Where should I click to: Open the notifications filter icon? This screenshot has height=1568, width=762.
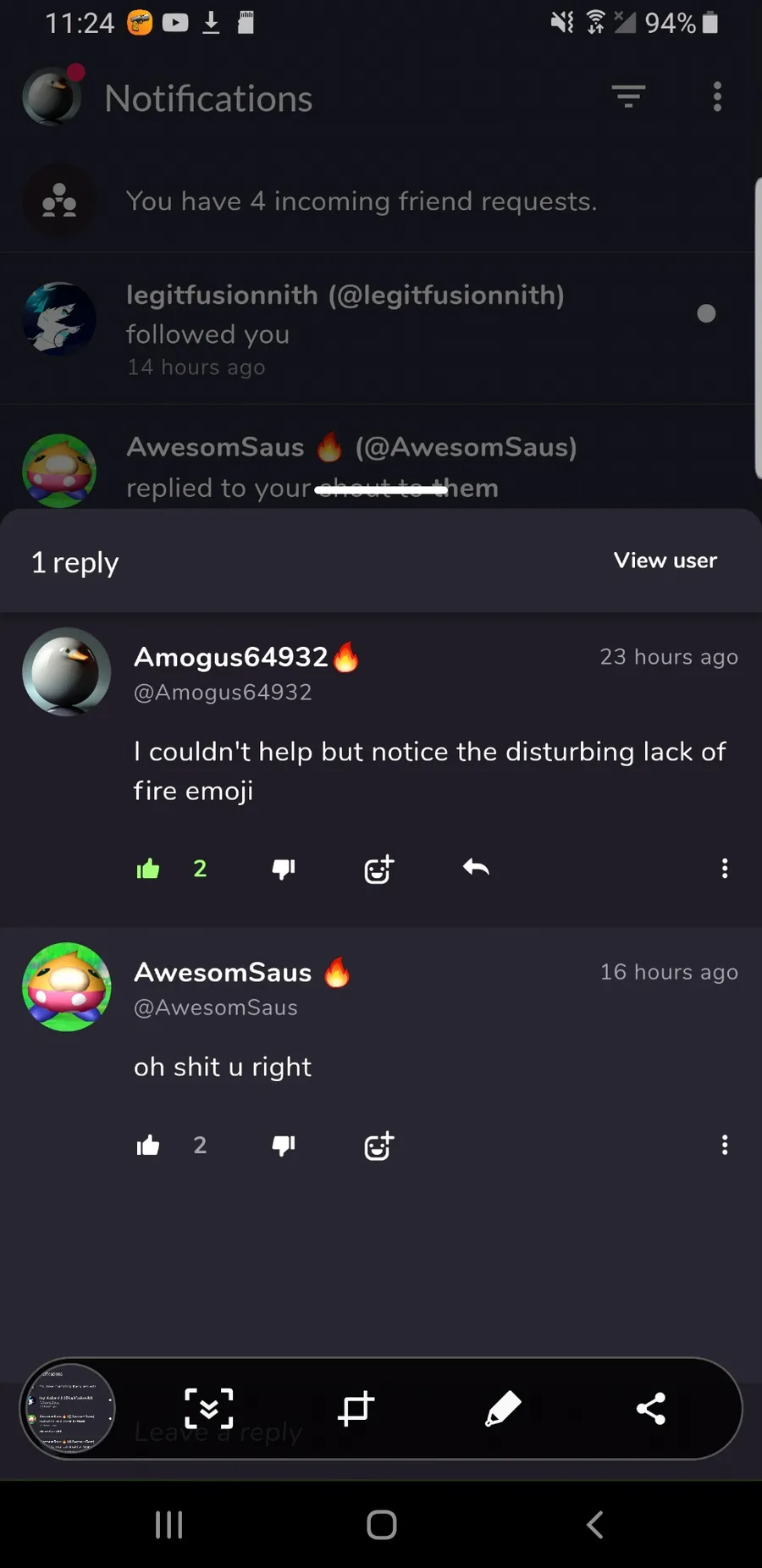[x=628, y=97]
